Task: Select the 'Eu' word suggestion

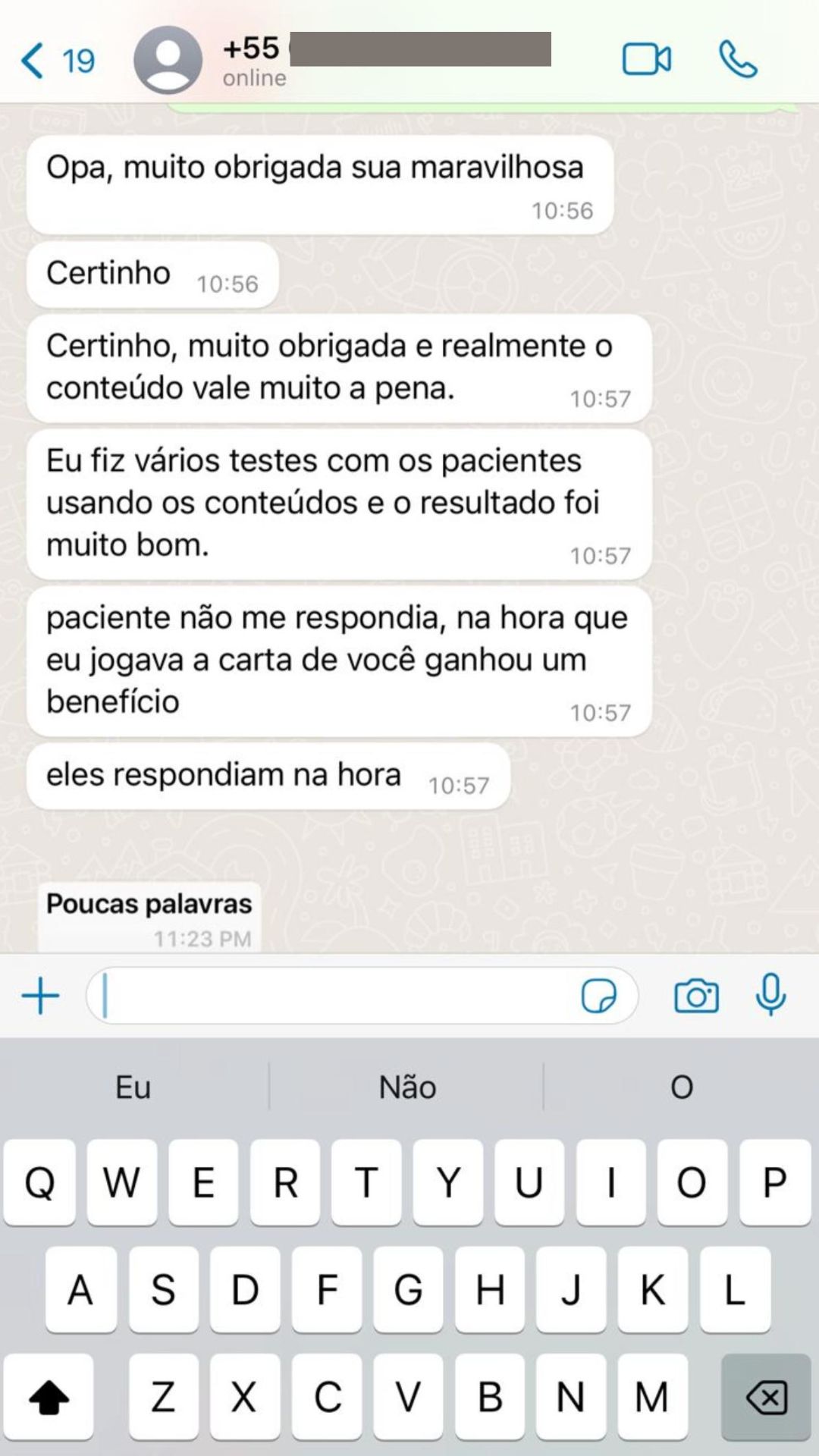Action: click(132, 1087)
